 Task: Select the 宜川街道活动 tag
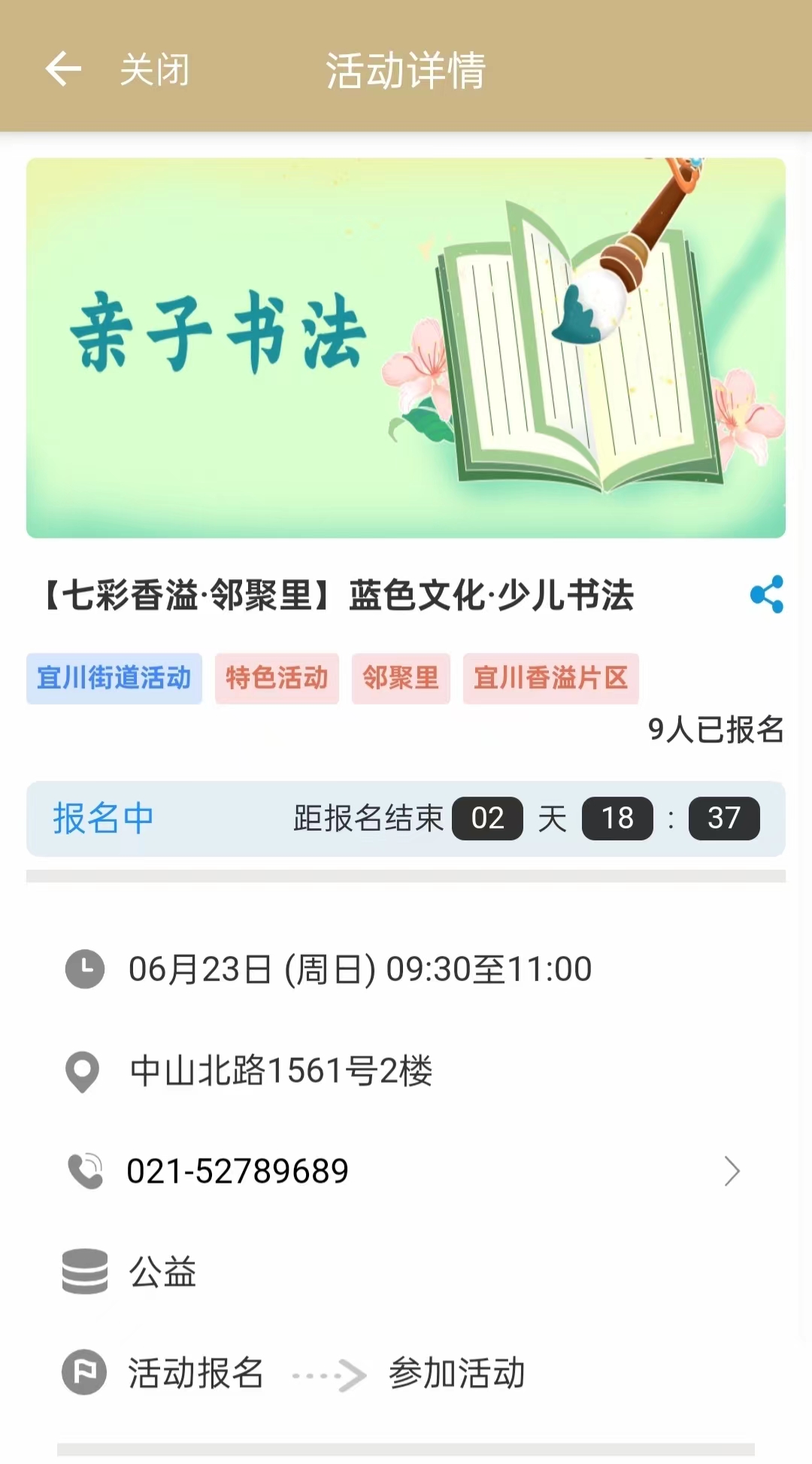point(114,678)
